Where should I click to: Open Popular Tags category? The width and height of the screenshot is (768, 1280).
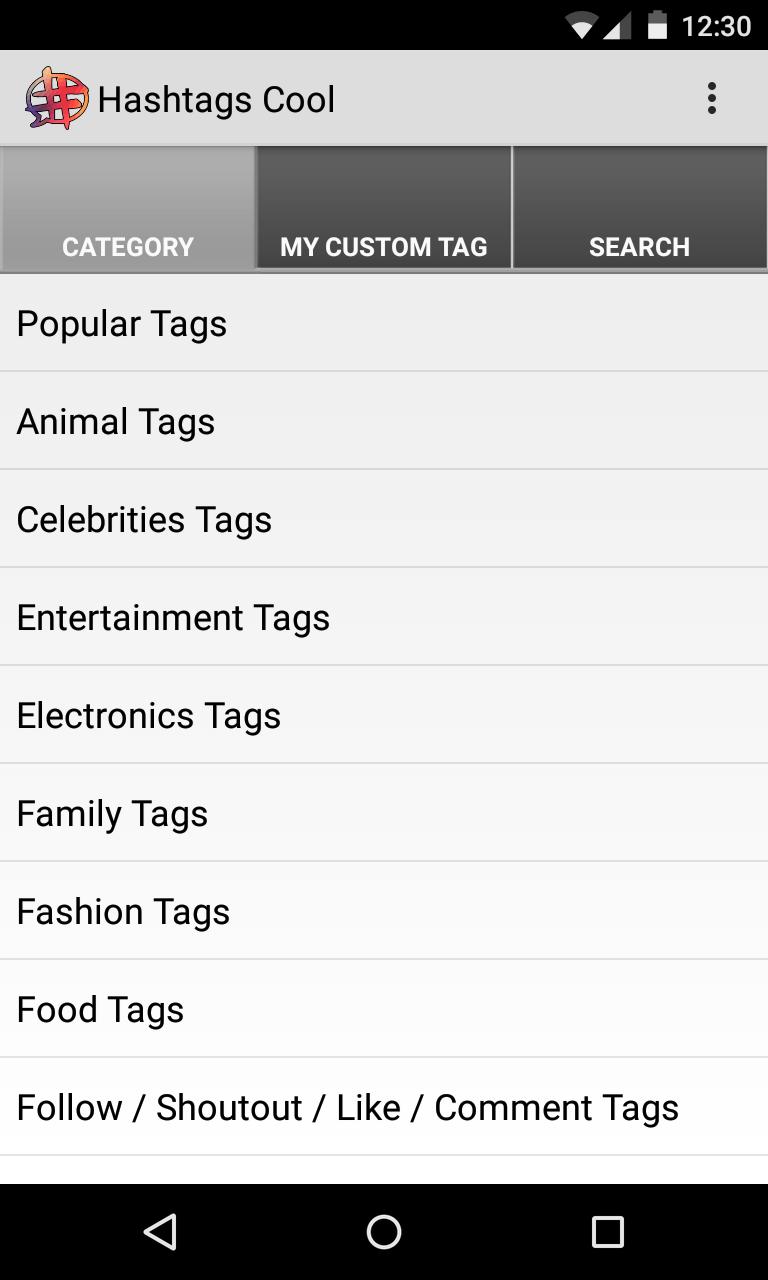(x=384, y=323)
